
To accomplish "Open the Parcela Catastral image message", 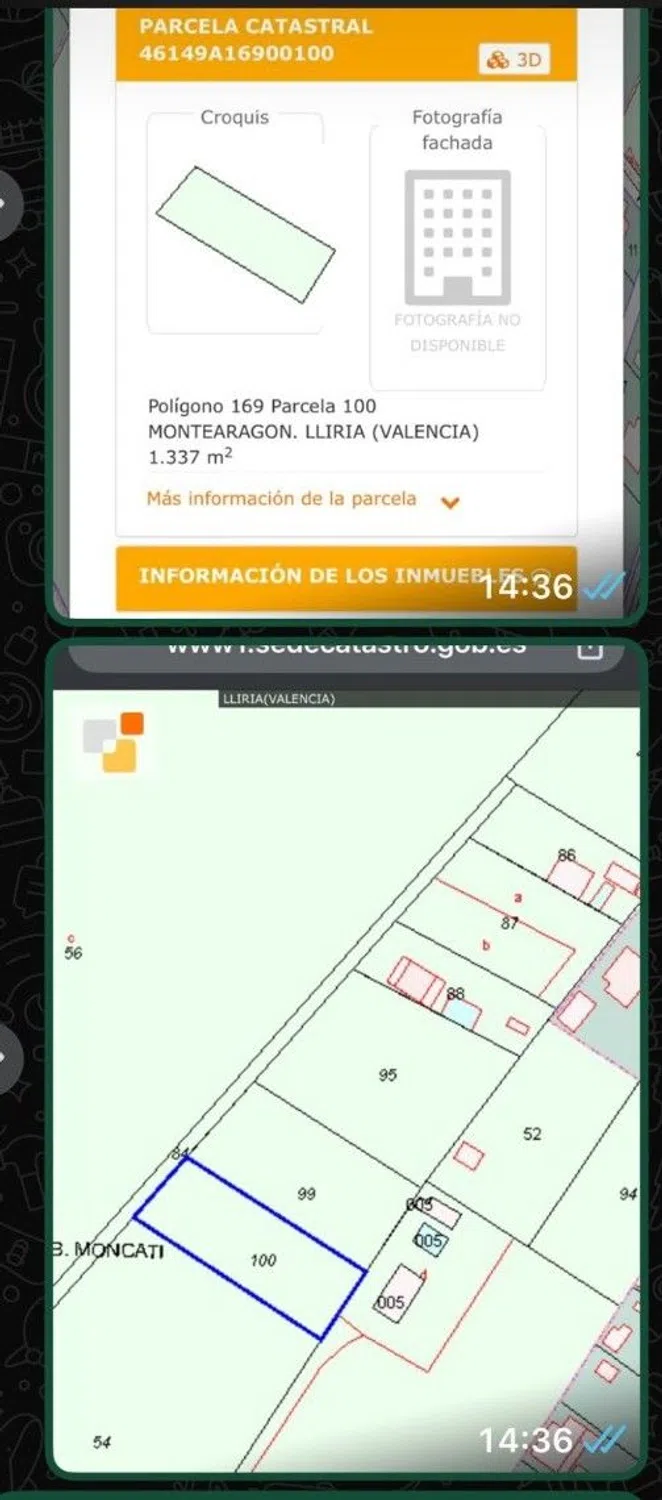I will tap(345, 300).
